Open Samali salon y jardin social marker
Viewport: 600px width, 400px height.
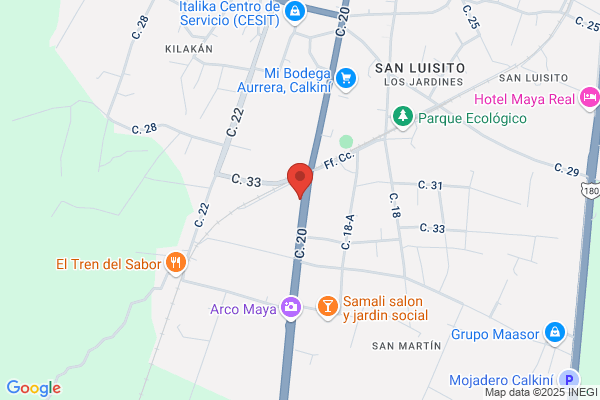point(328,307)
